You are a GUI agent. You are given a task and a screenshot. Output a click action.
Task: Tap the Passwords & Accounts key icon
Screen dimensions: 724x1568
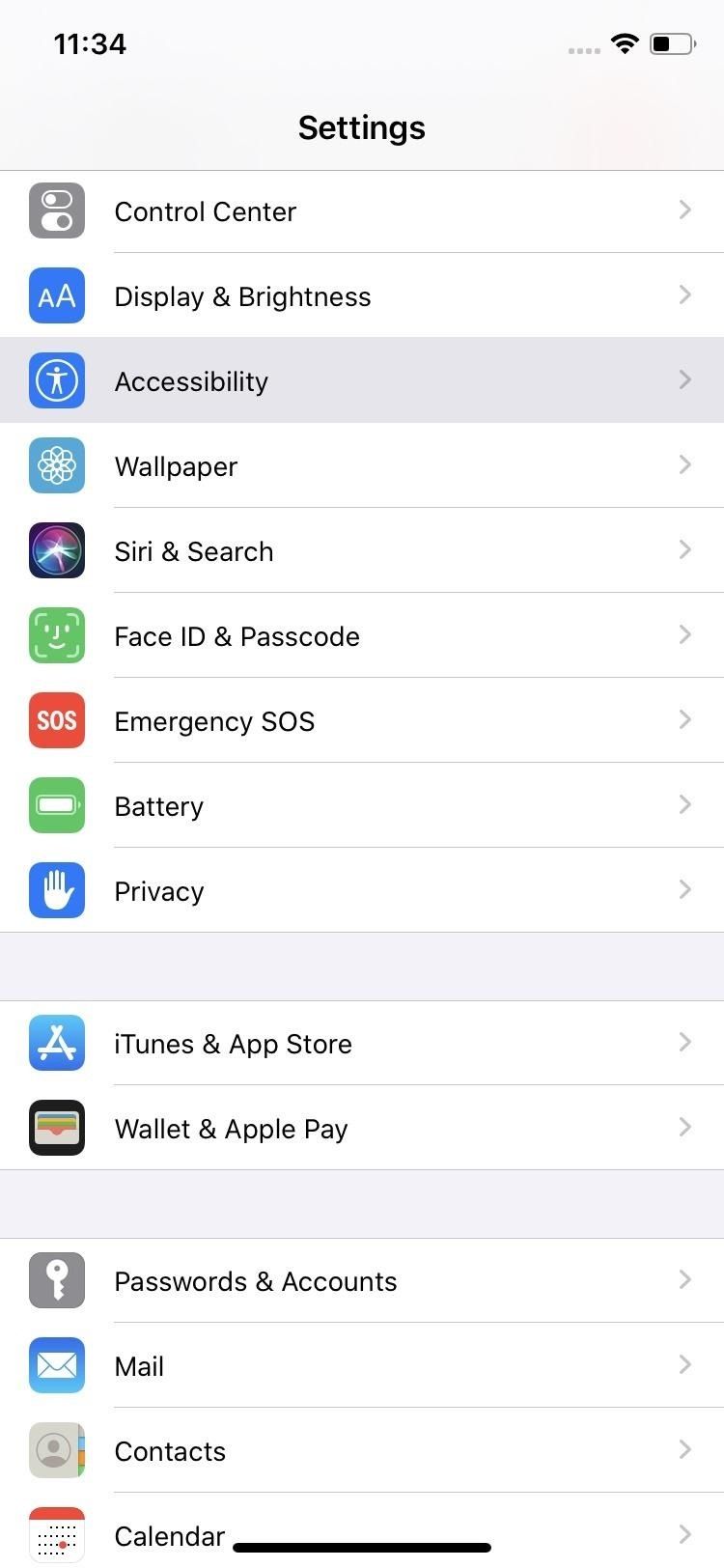(57, 1280)
